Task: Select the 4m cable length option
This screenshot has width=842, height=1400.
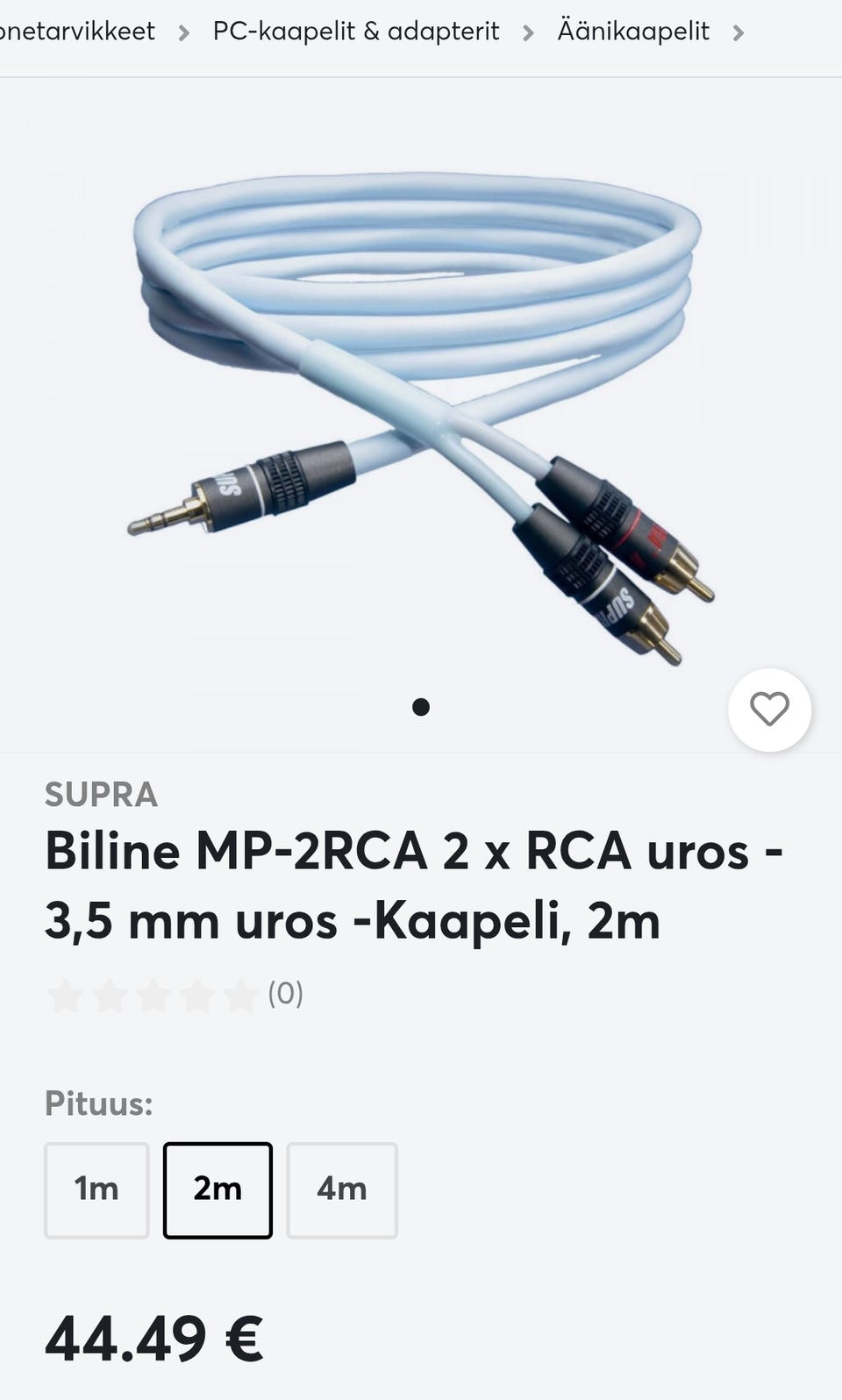Action: [342, 1190]
